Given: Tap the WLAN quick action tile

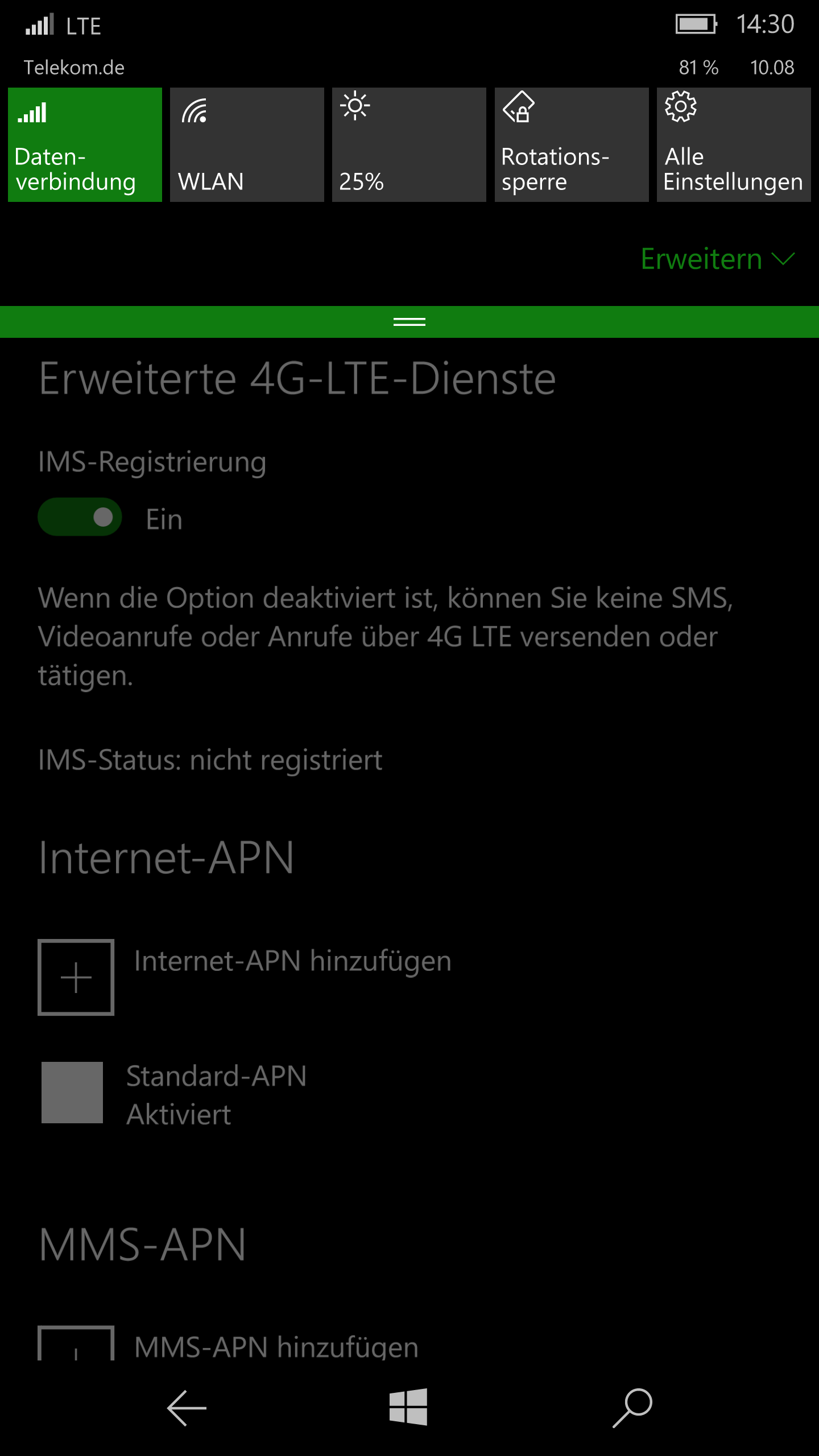Looking at the screenshot, I should (247, 144).
